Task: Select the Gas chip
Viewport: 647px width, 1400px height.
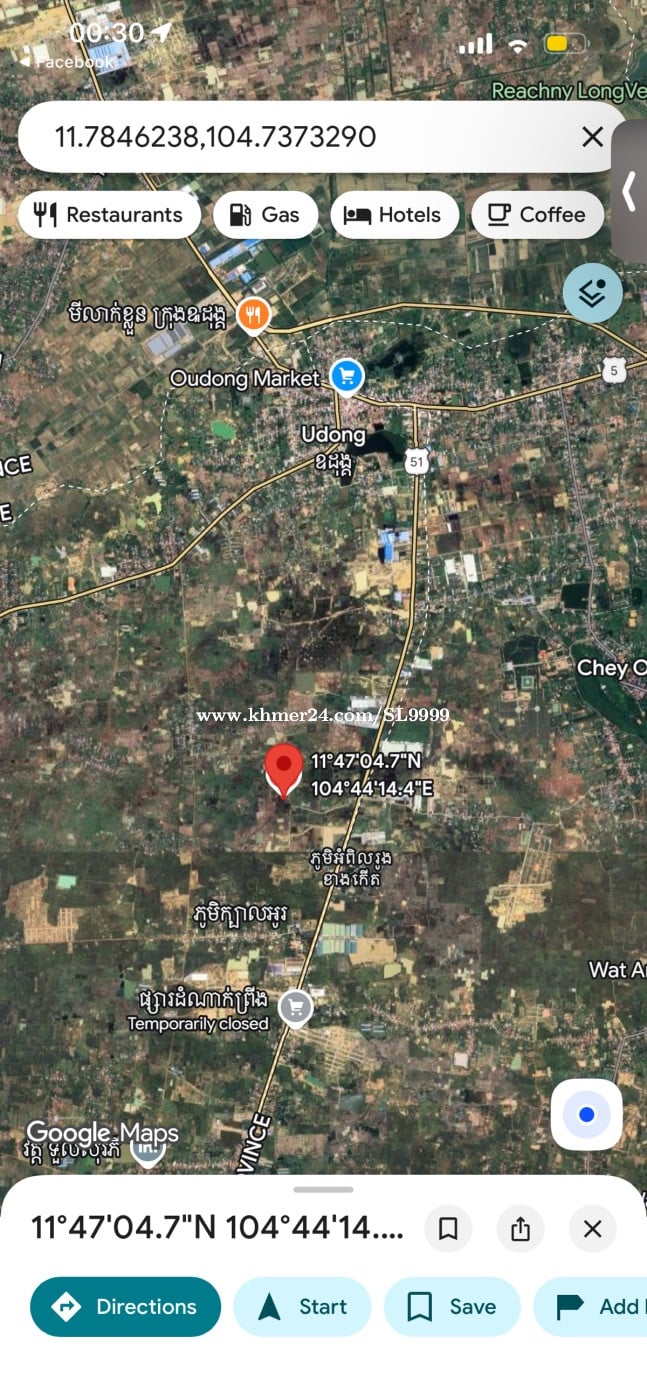Action: point(265,214)
